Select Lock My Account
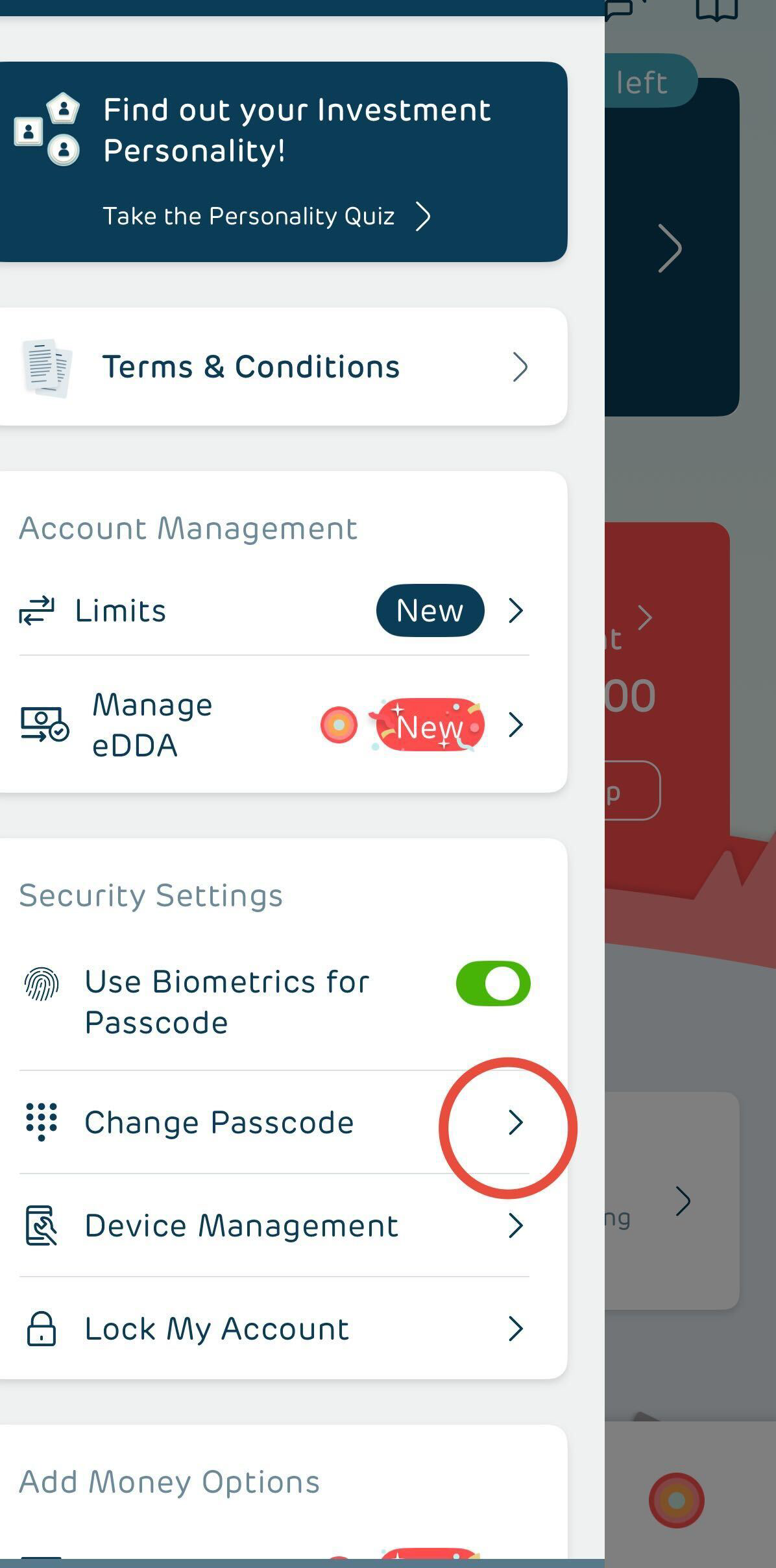Viewport: 776px width, 1568px height. click(273, 1329)
